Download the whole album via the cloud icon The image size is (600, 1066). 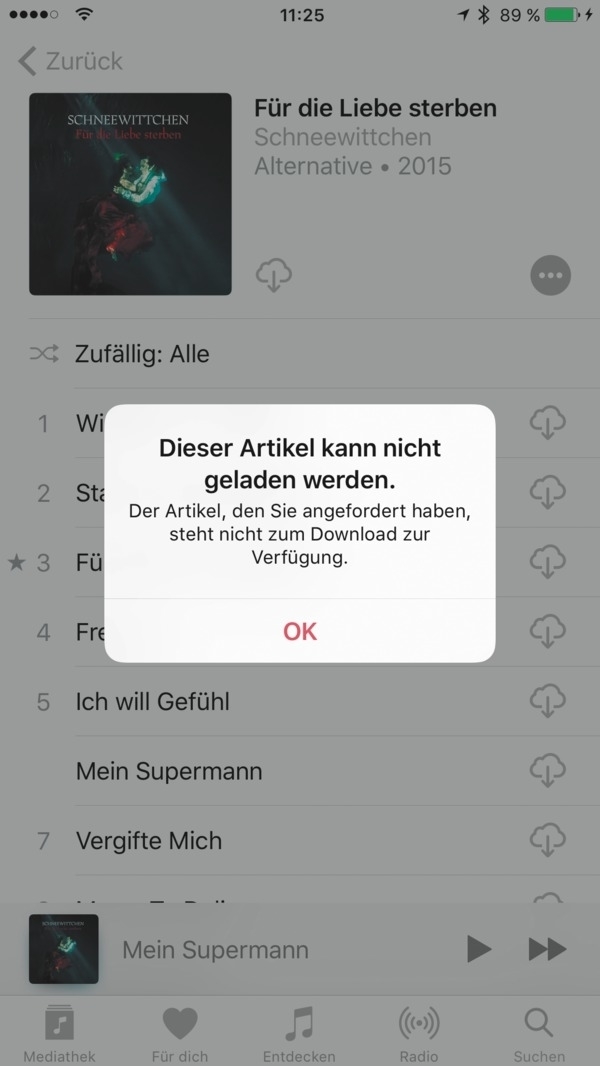pyautogui.click(x=273, y=274)
